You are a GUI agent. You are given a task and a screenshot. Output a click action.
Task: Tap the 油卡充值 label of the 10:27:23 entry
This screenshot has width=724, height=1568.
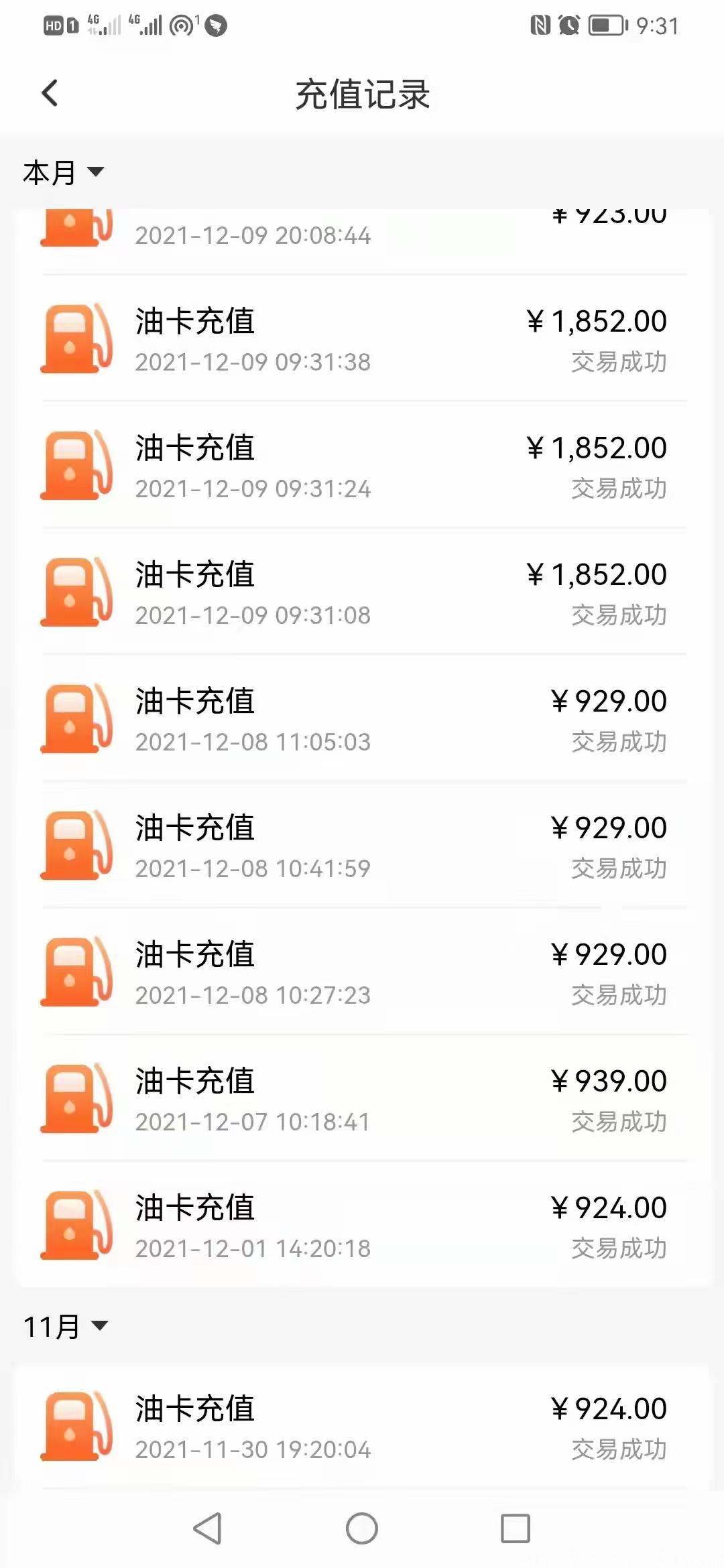[x=194, y=954]
